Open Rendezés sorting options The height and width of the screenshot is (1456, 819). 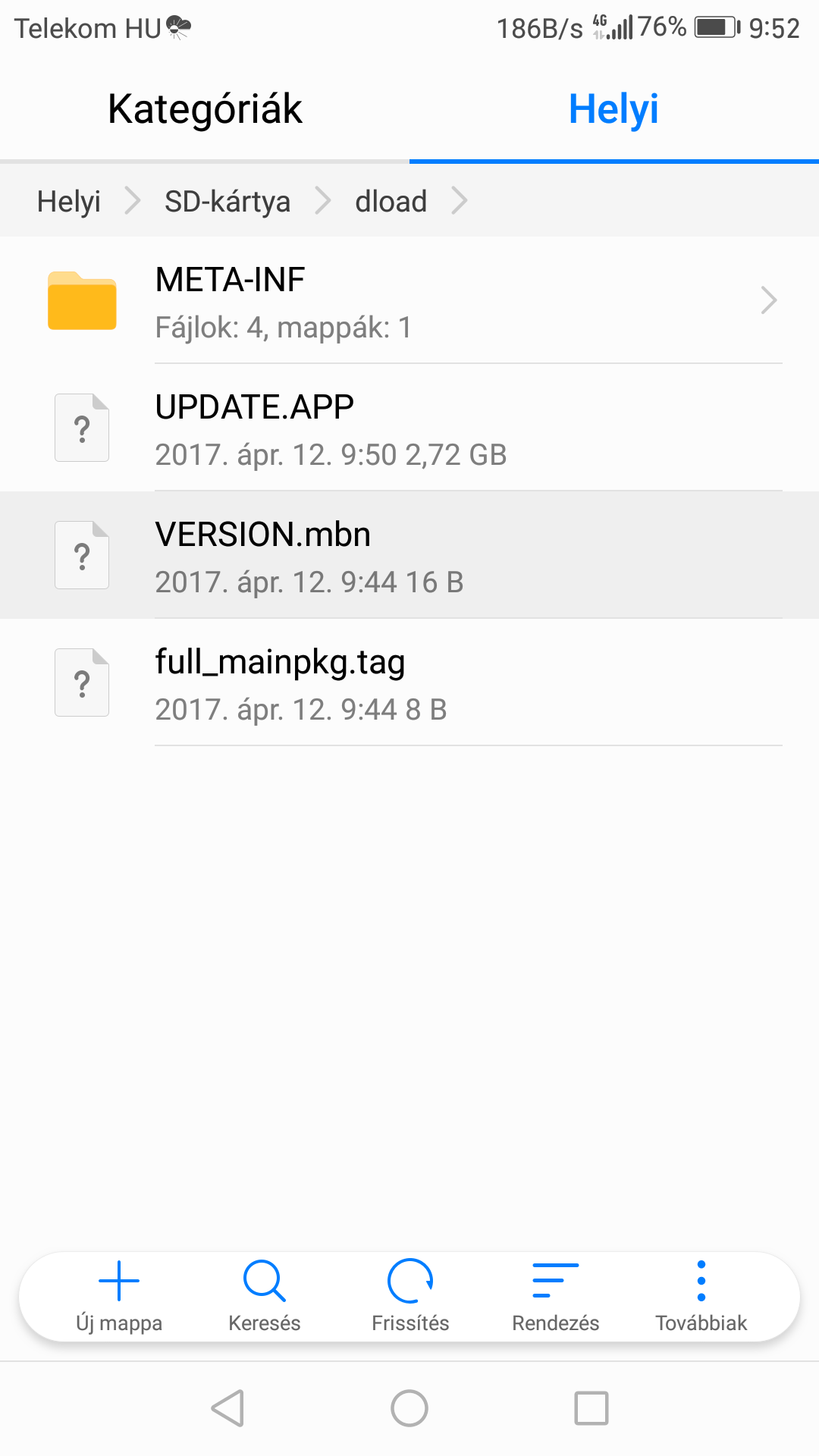pos(556,1297)
